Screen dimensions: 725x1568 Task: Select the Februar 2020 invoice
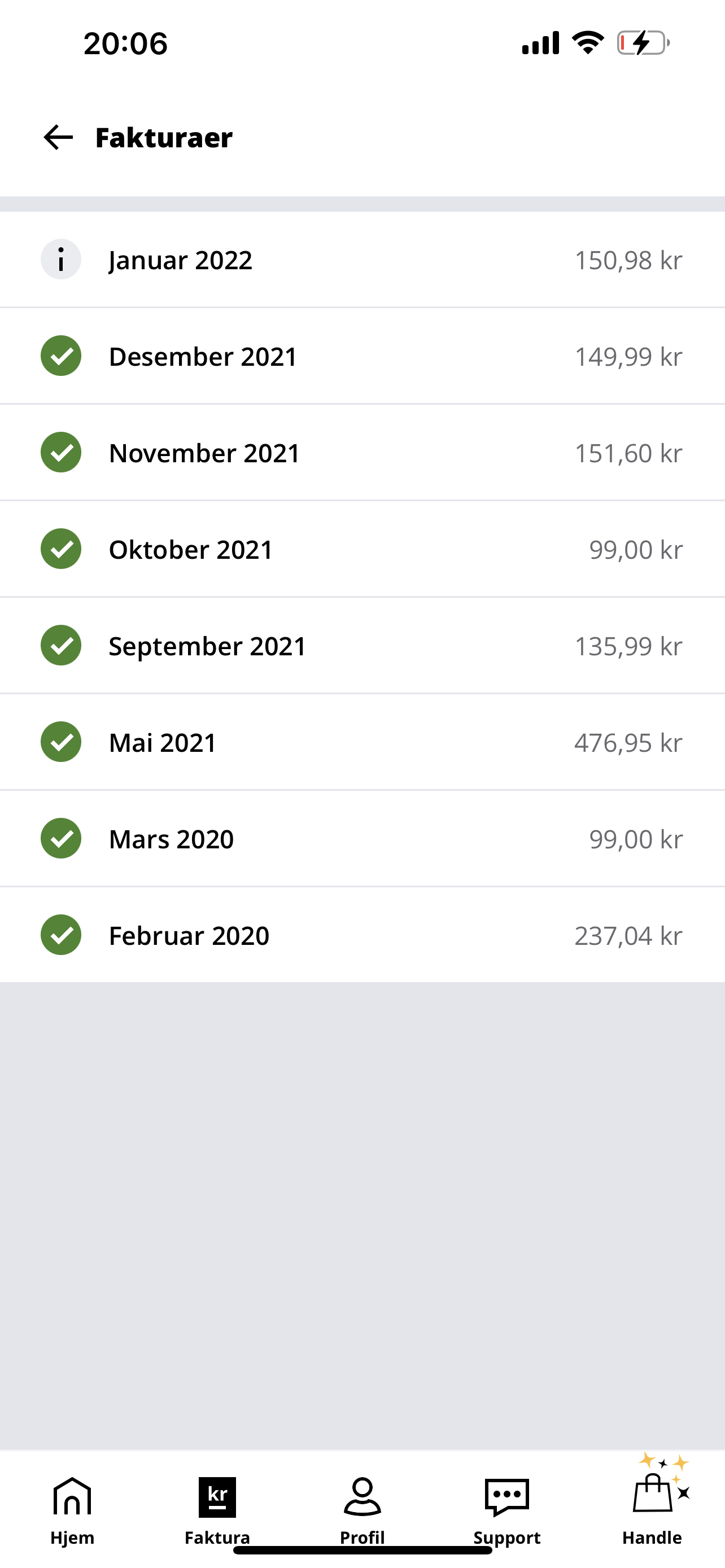coord(362,935)
